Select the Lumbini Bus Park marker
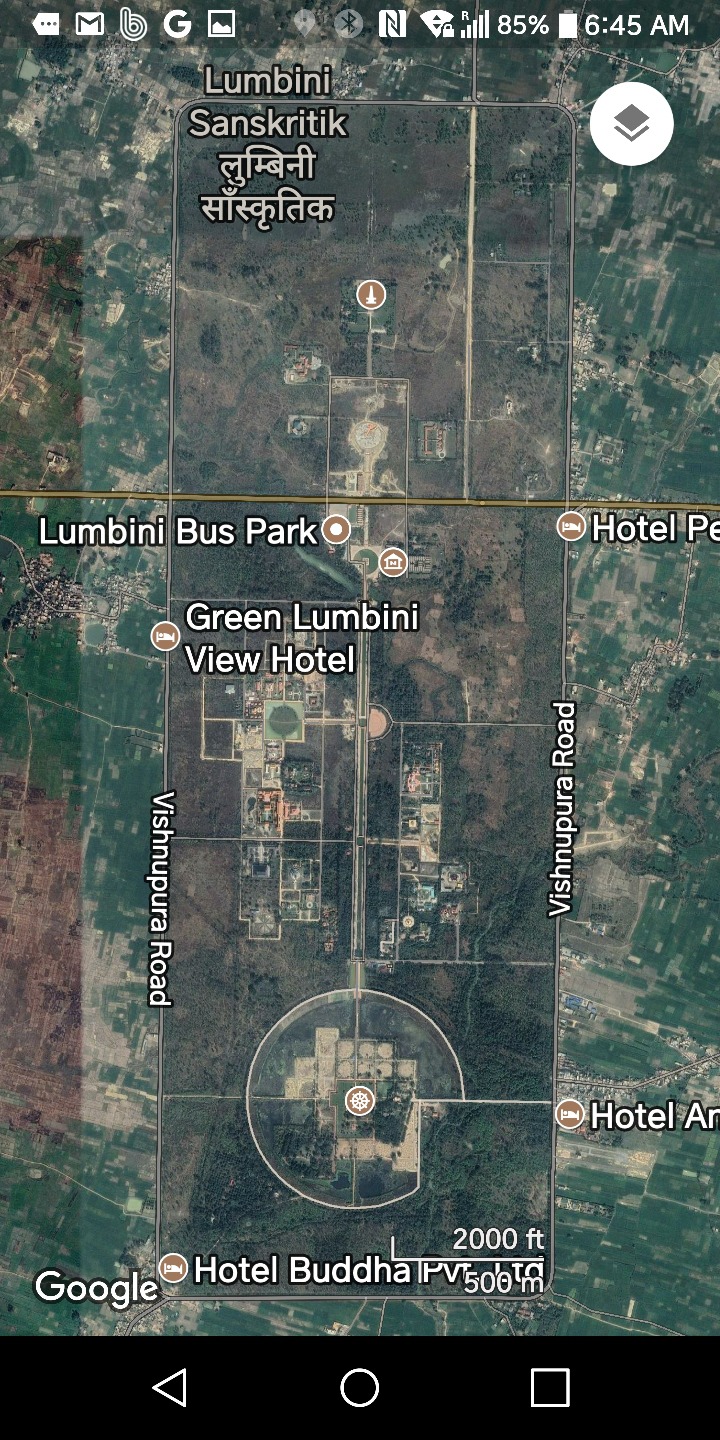This screenshot has height=1440, width=720. click(x=336, y=529)
